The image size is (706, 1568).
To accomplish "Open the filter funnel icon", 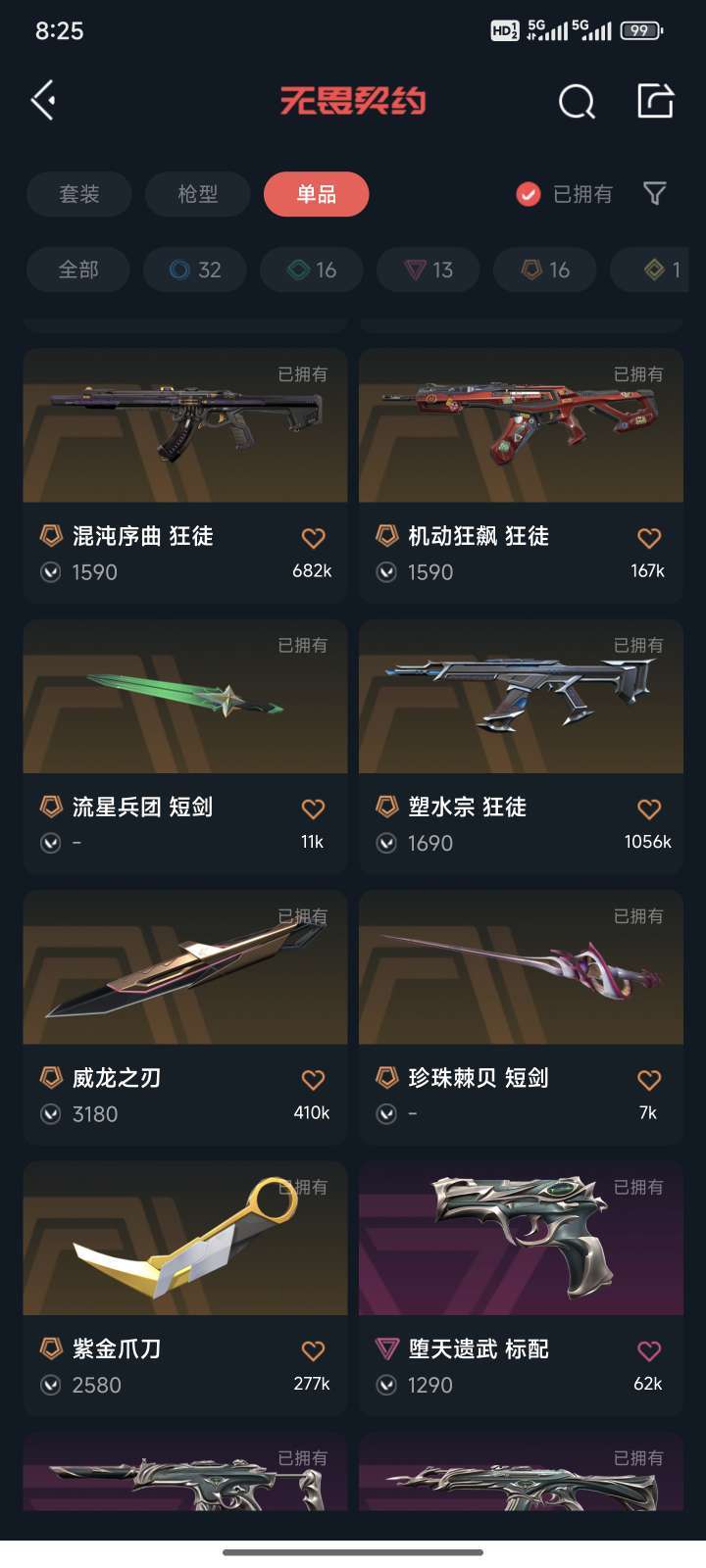I will [x=655, y=193].
